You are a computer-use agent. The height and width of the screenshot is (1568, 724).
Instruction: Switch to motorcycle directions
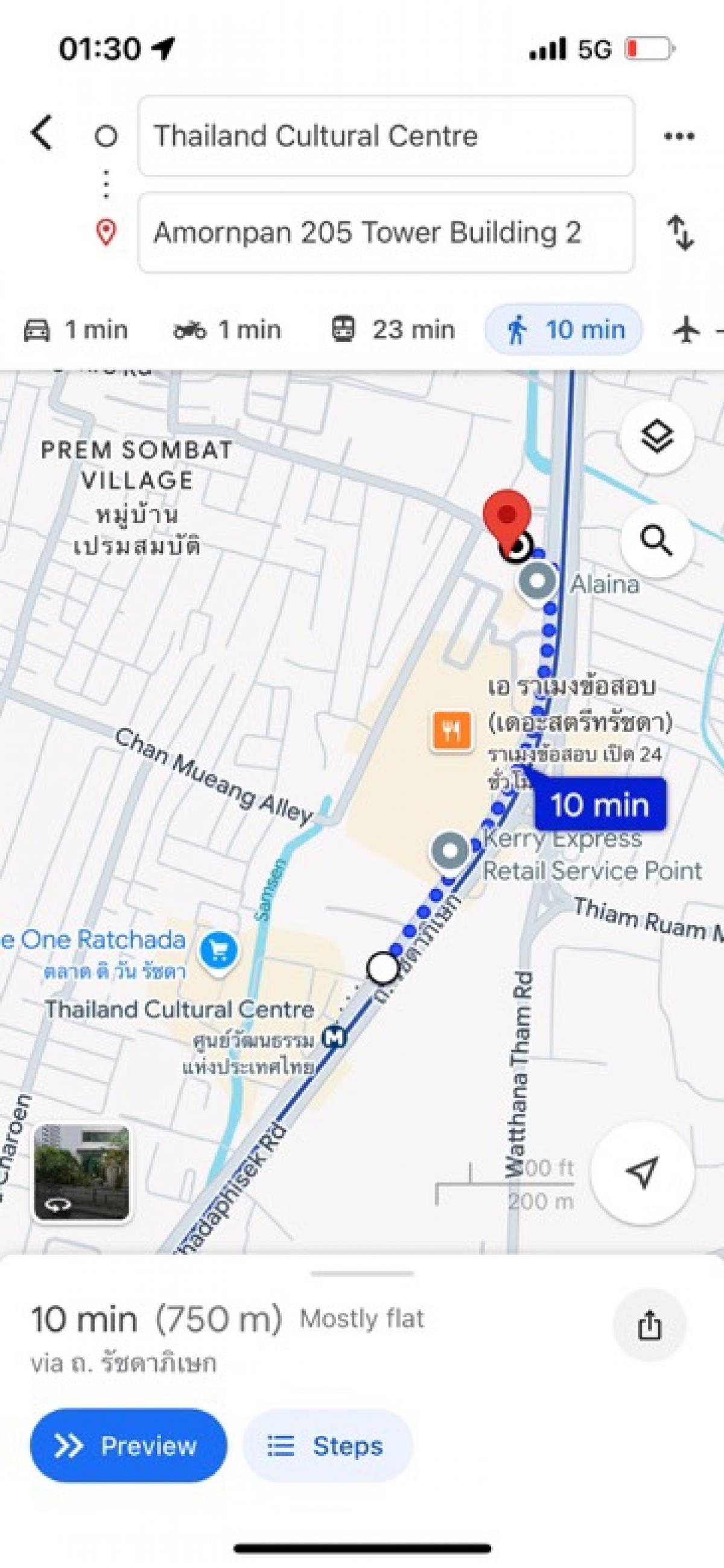click(x=227, y=330)
